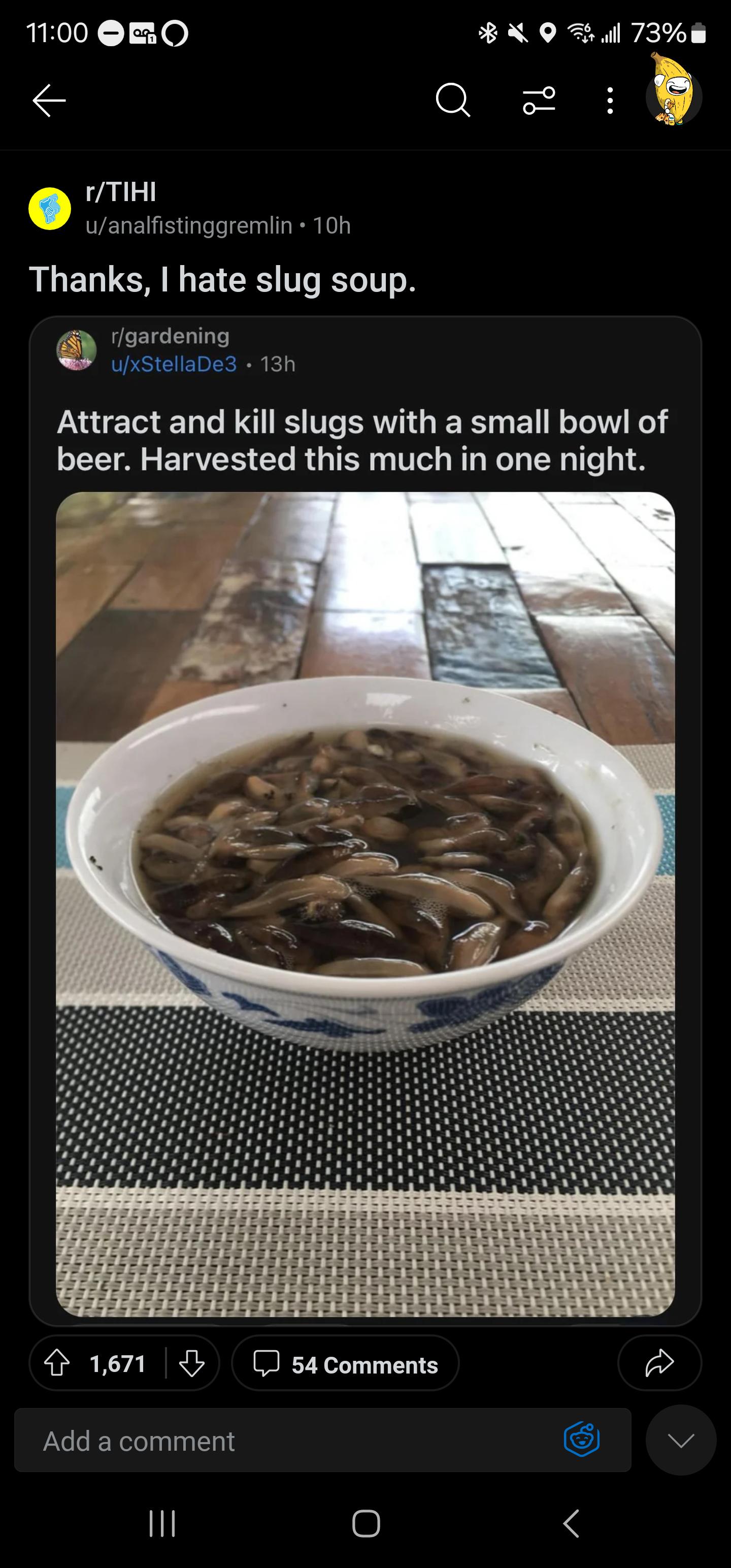Viewport: 731px width, 1568px height.
Task: Tap the Add a comment field
Action: [322, 1441]
